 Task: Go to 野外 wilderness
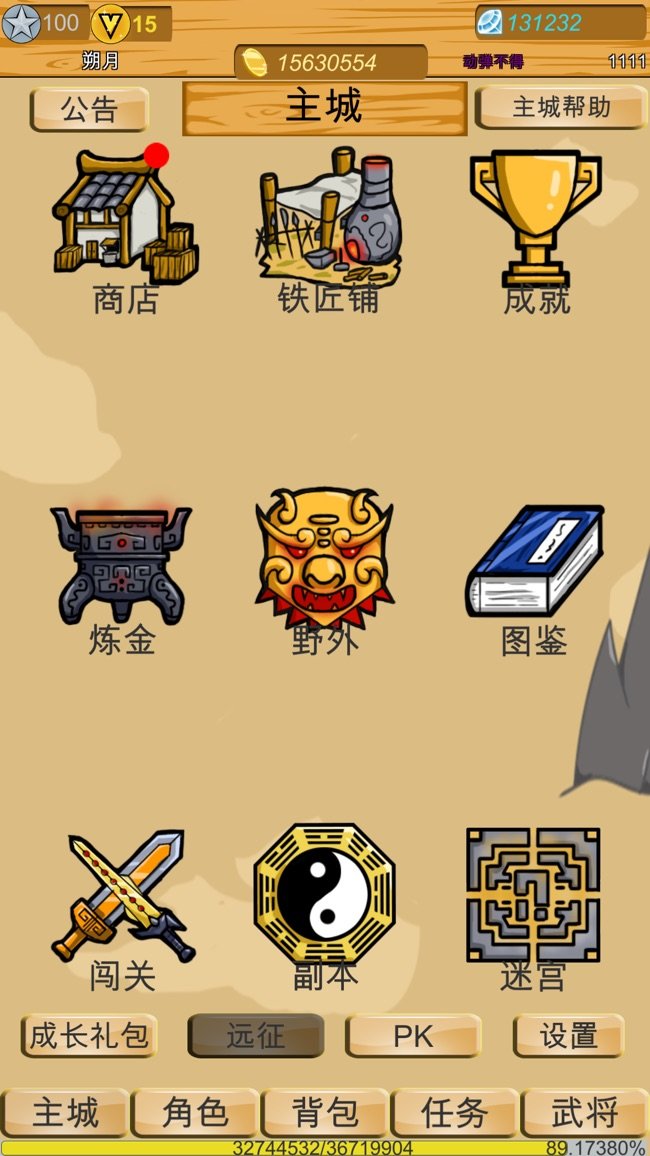(325, 565)
